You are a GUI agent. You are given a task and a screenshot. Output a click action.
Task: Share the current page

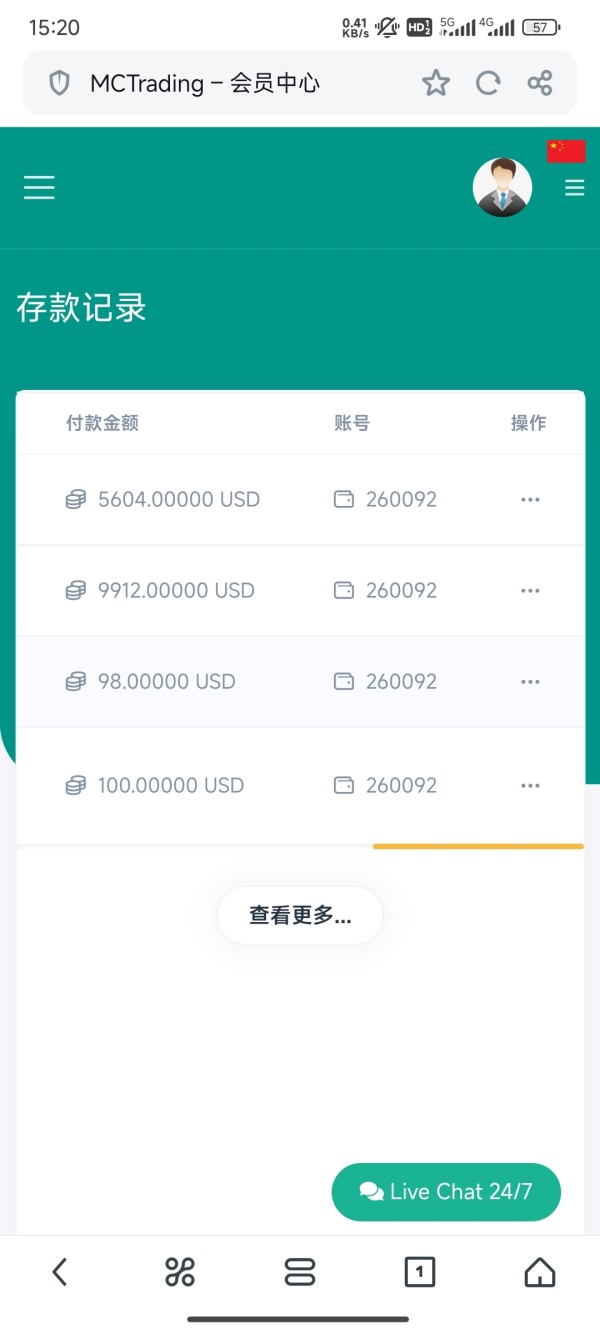click(540, 83)
